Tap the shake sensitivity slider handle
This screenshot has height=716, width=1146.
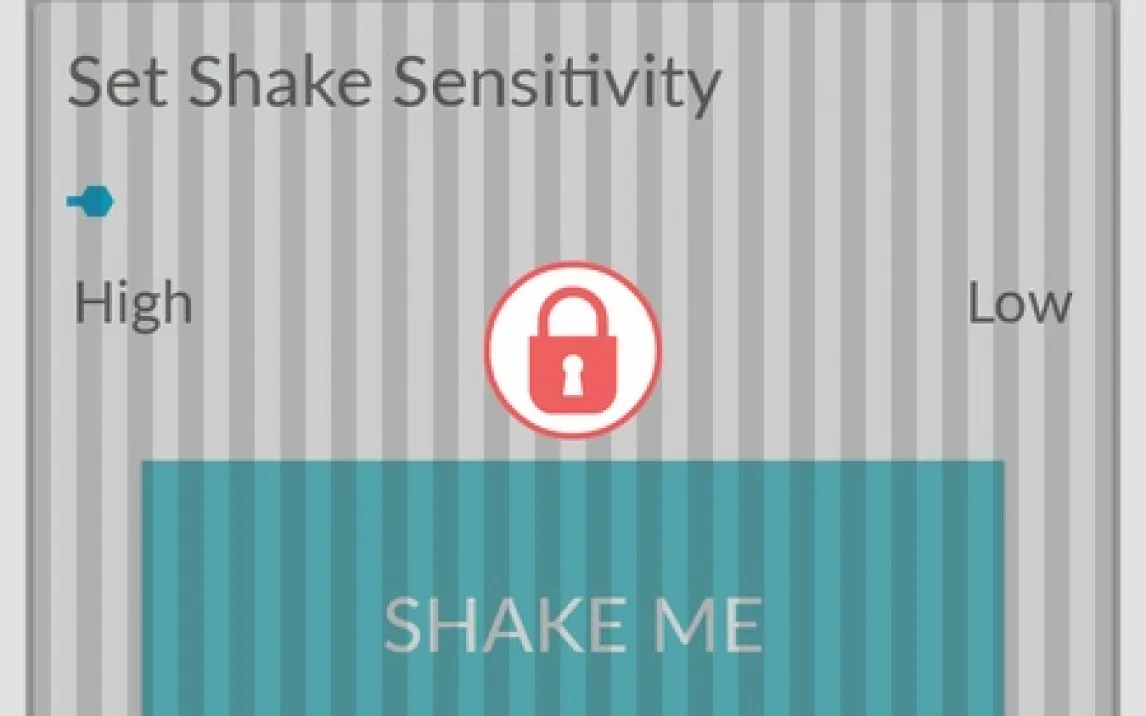[x=96, y=202]
